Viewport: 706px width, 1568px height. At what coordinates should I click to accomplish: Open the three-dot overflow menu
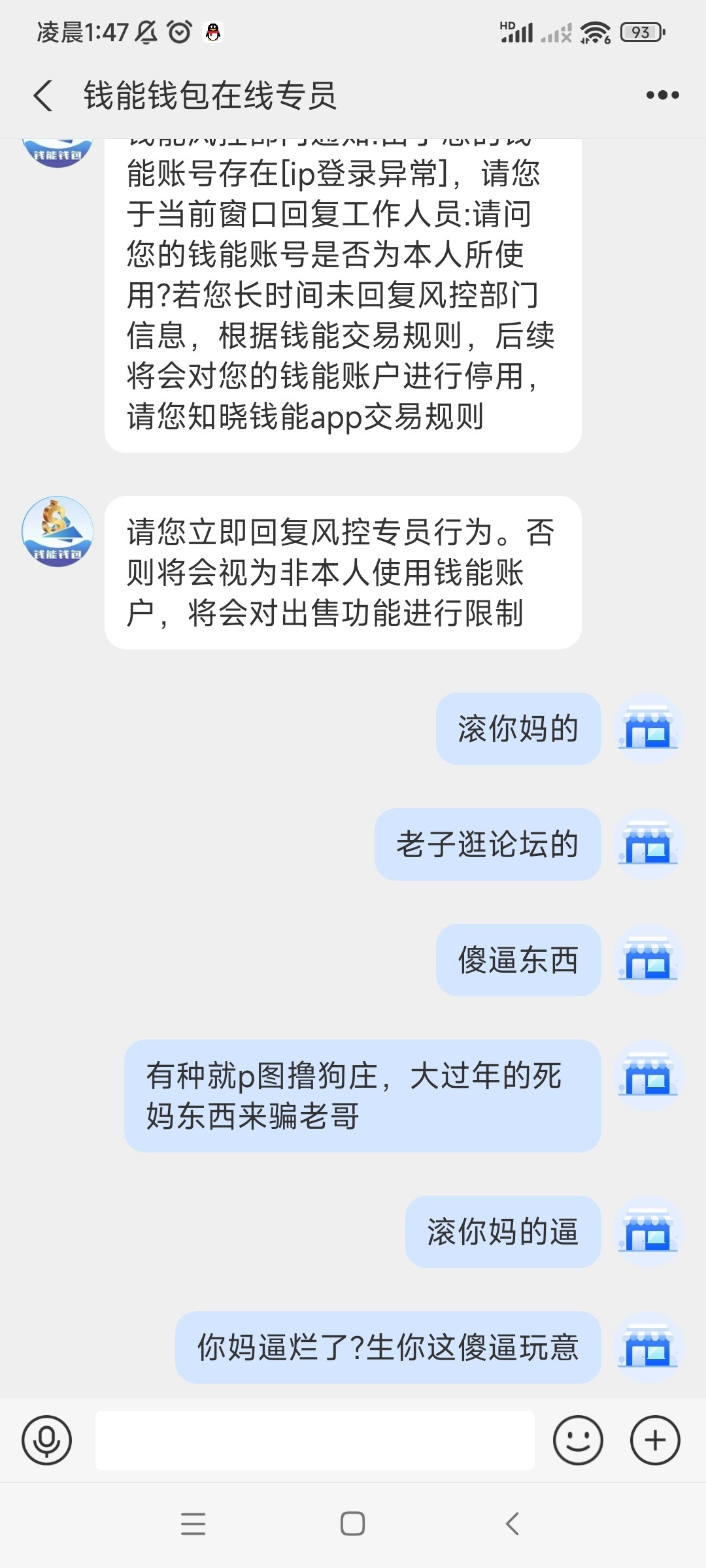662,95
